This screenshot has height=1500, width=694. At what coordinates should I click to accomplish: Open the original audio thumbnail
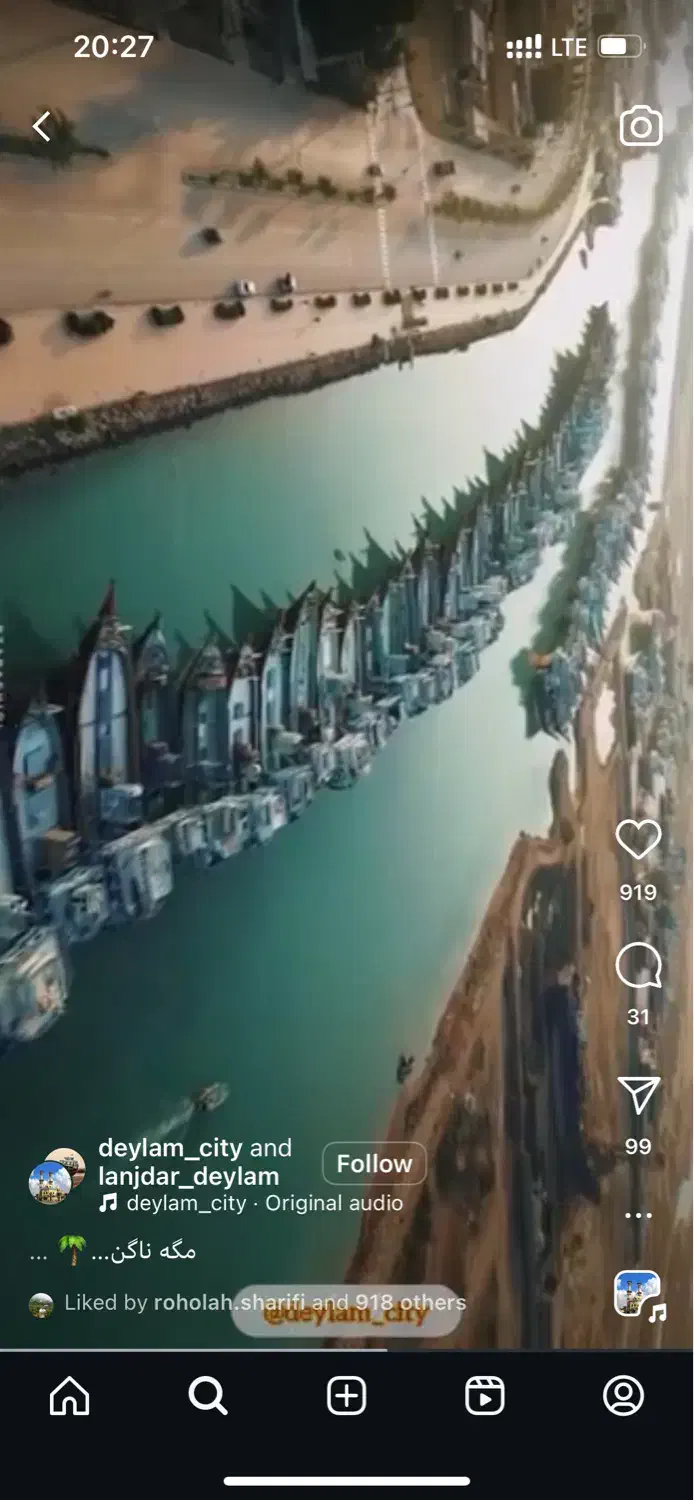[637, 1294]
